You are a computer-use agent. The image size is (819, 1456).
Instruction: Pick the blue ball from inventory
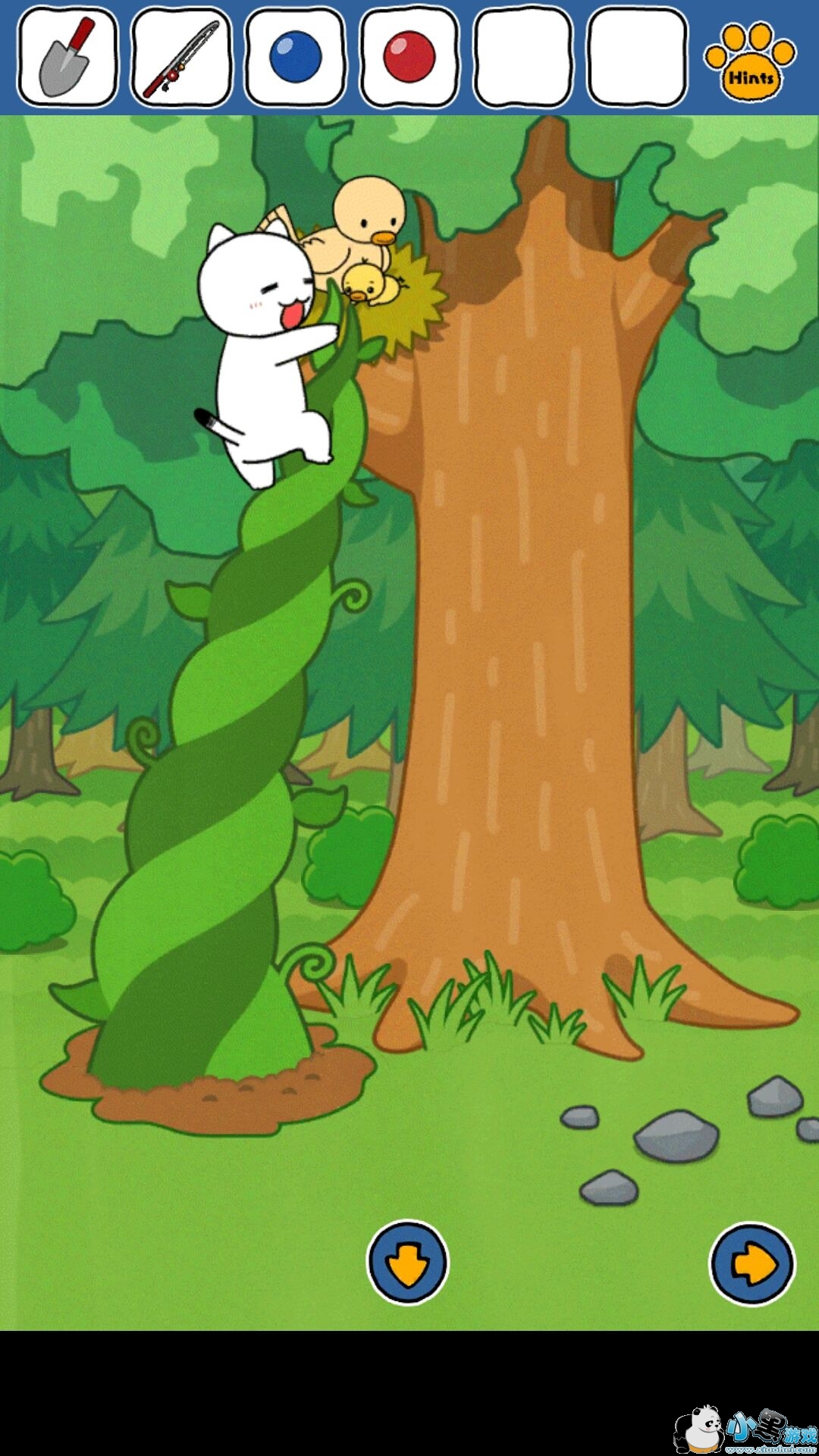296,57
